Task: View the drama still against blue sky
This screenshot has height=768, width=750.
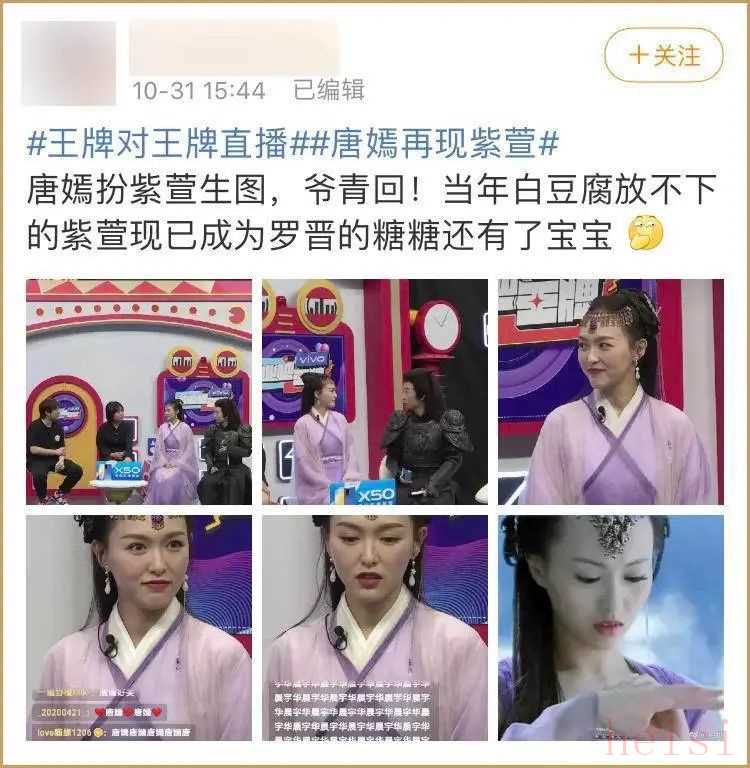Action: pos(610,627)
